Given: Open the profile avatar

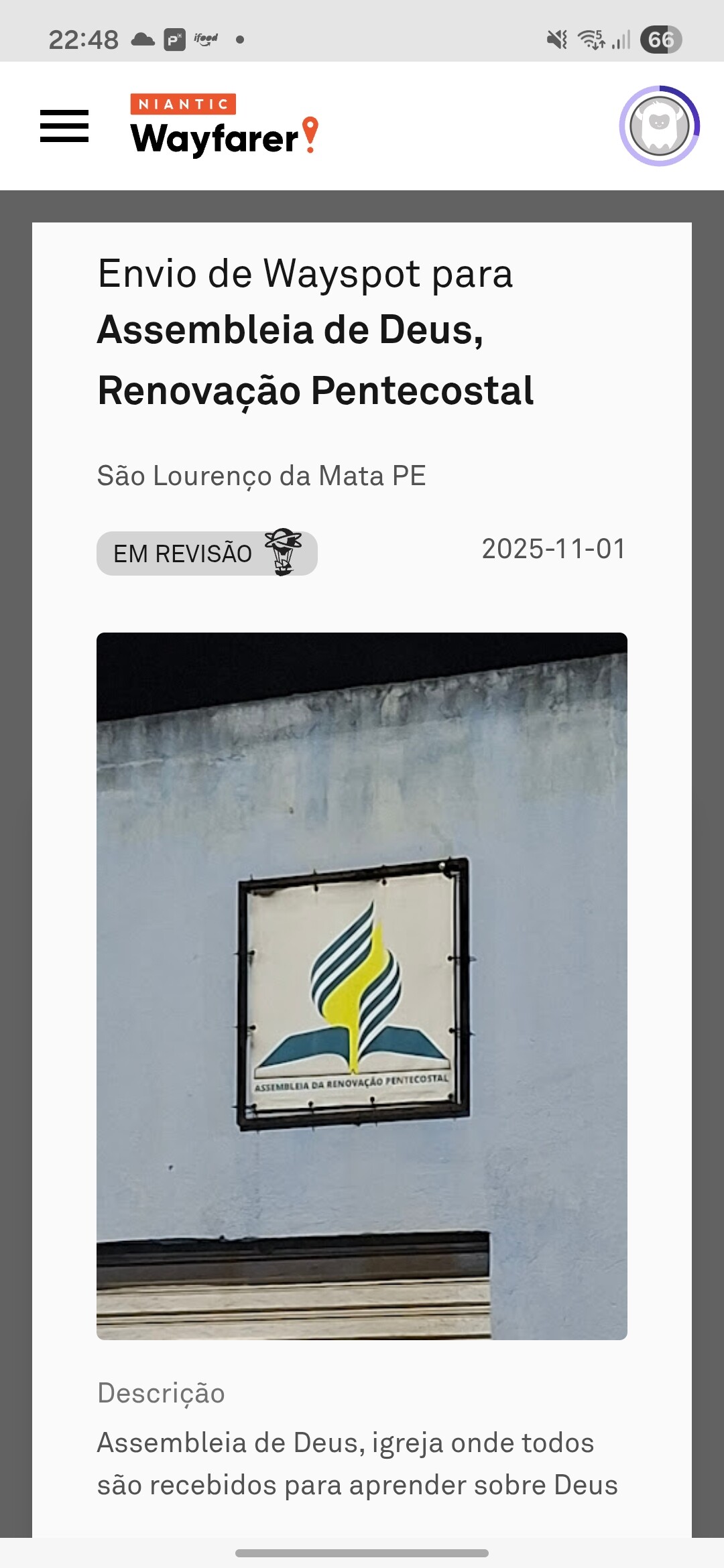Looking at the screenshot, I should (x=660, y=126).
